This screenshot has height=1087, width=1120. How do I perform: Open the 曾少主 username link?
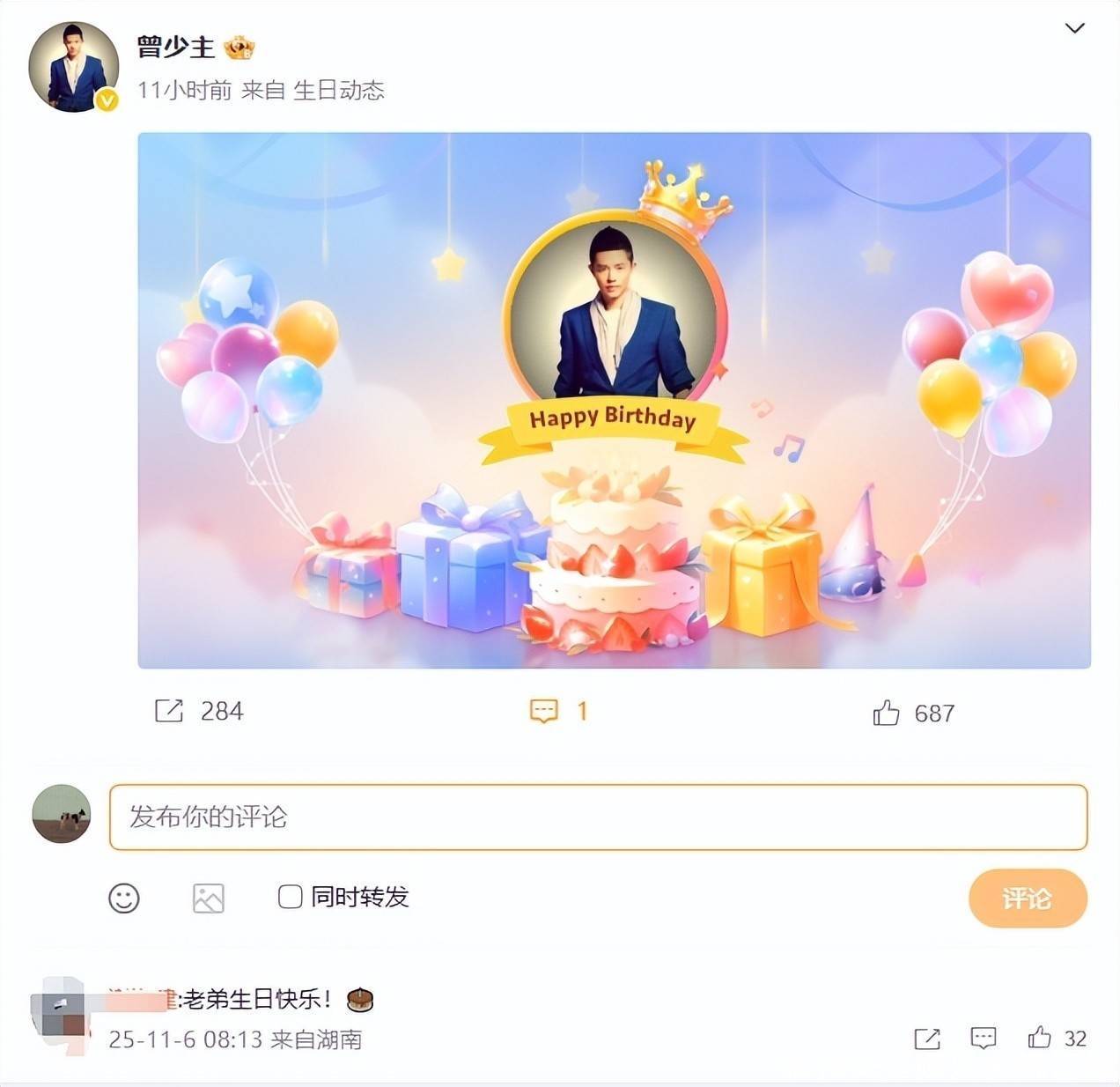point(176,47)
